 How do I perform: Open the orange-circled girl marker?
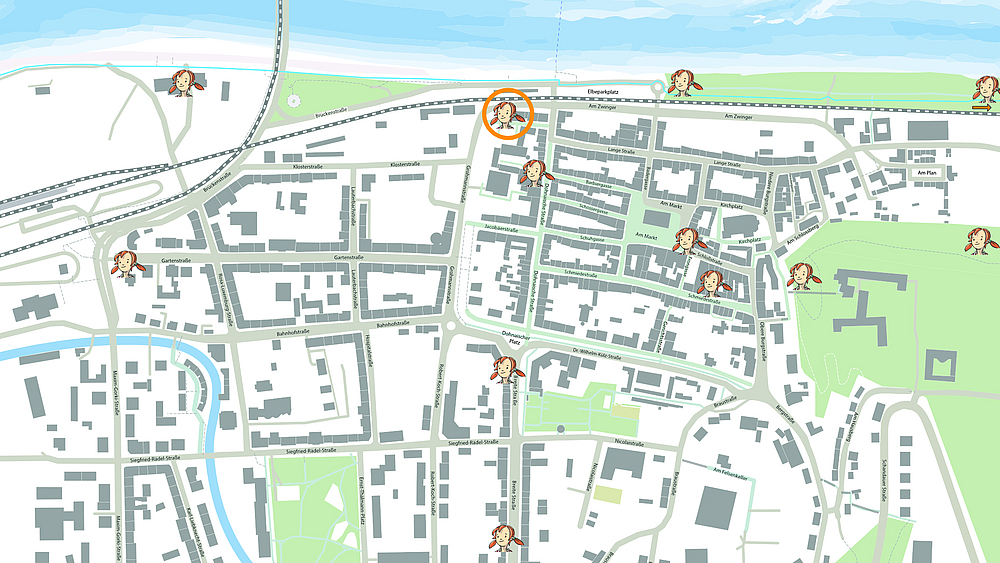pos(506,113)
